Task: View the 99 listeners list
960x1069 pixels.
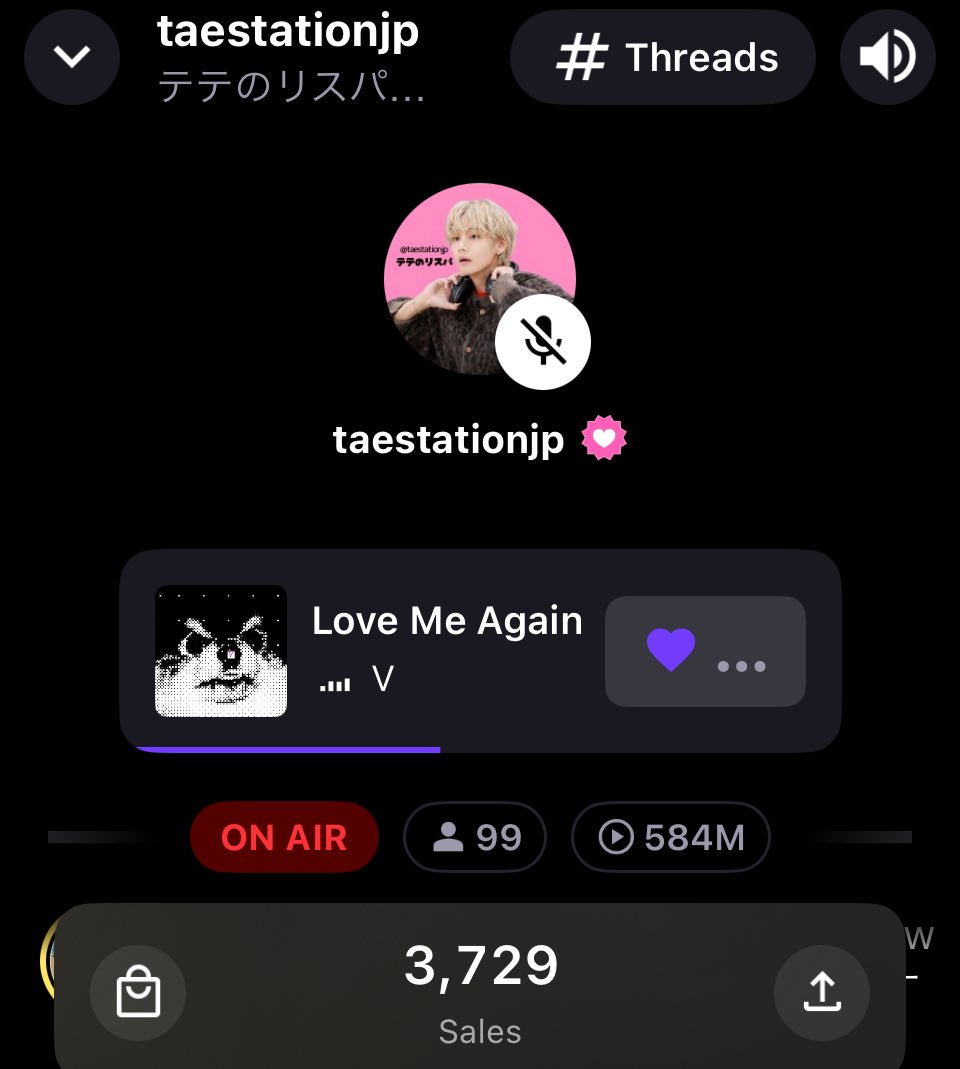Action: pyautogui.click(x=476, y=837)
